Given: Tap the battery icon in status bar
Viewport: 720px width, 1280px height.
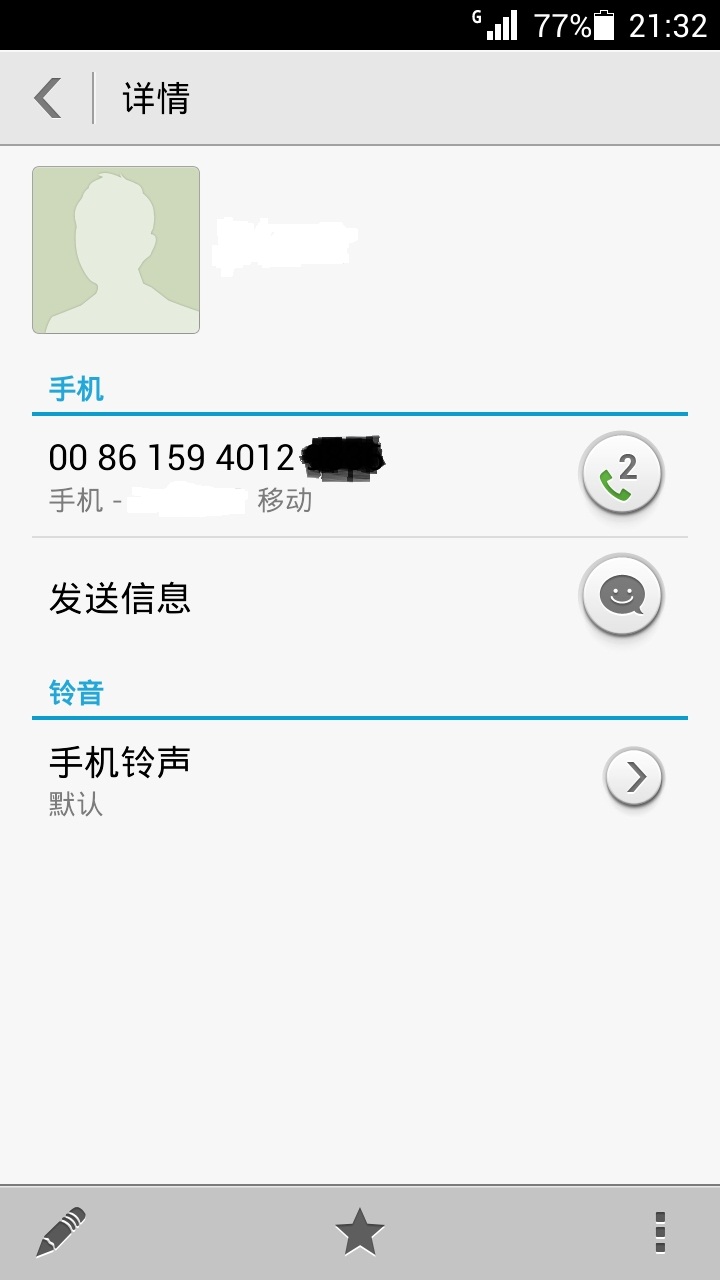Looking at the screenshot, I should 606,22.
